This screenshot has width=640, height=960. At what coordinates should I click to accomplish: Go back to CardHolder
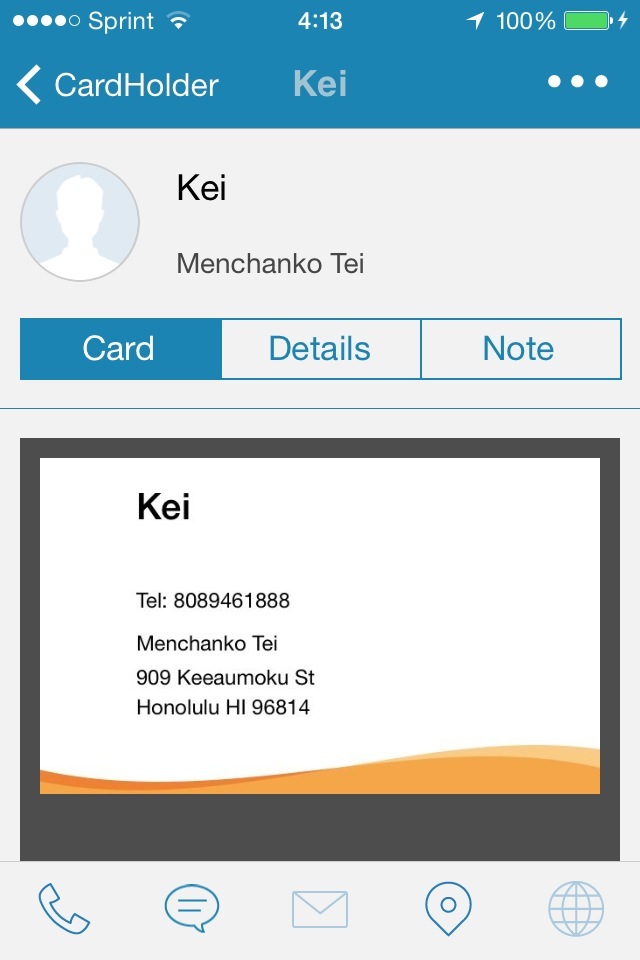pos(116,85)
